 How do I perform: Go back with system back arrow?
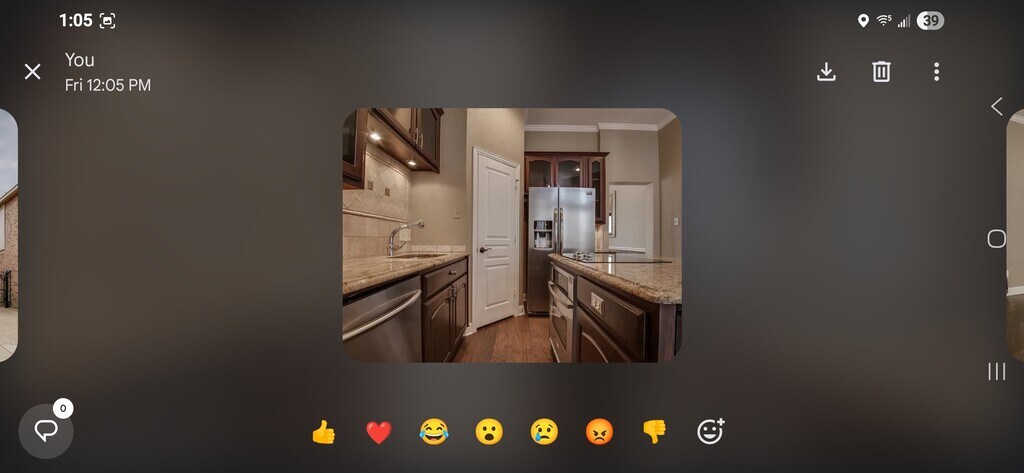click(x=996, y=107)
